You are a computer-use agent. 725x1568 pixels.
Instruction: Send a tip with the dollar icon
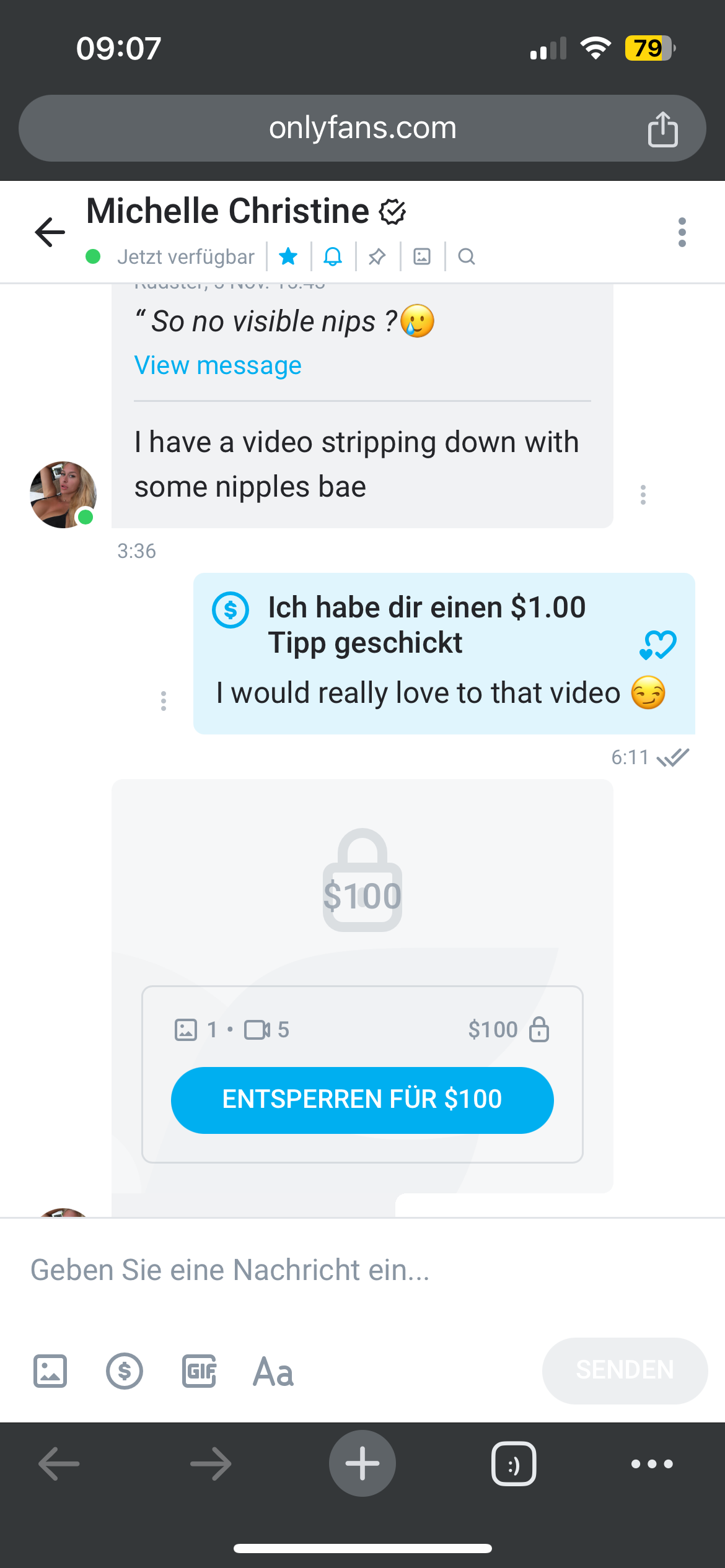(x=125, y=1371)
